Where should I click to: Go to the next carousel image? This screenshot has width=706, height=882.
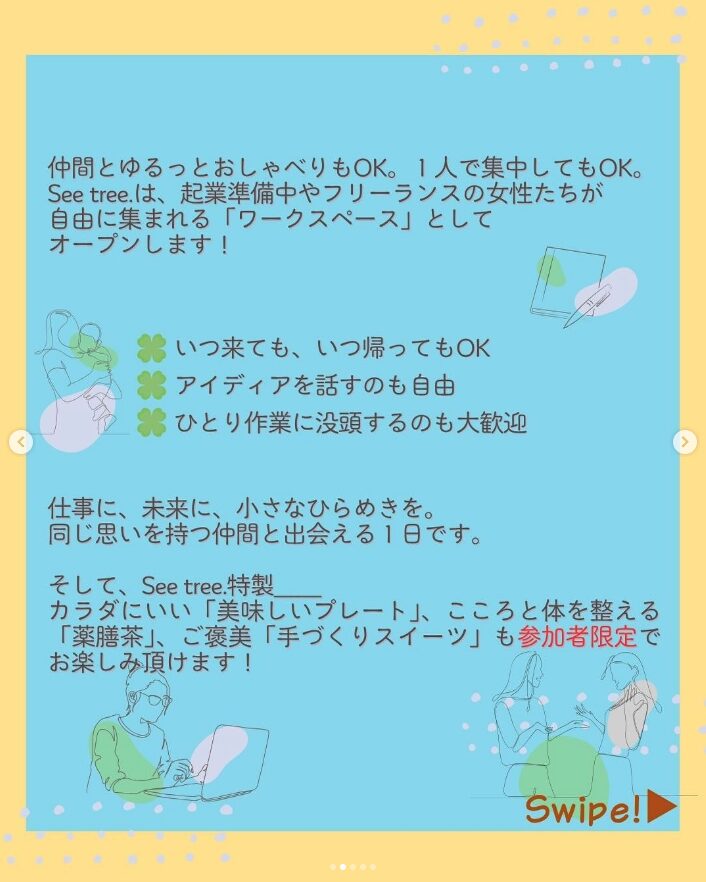[684, 441]
